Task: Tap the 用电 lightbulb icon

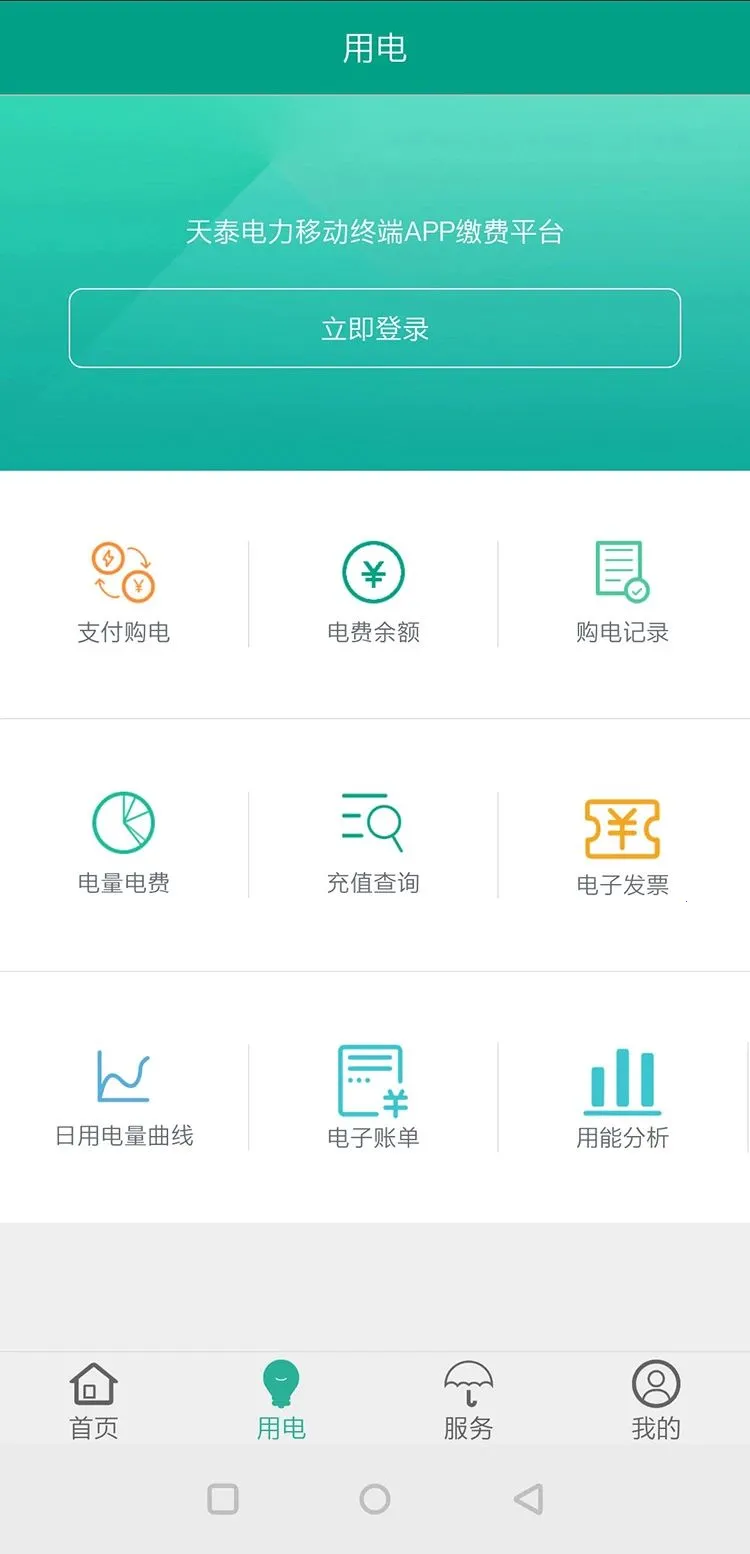Action: pyautogui.click(x=280, y=1381)
